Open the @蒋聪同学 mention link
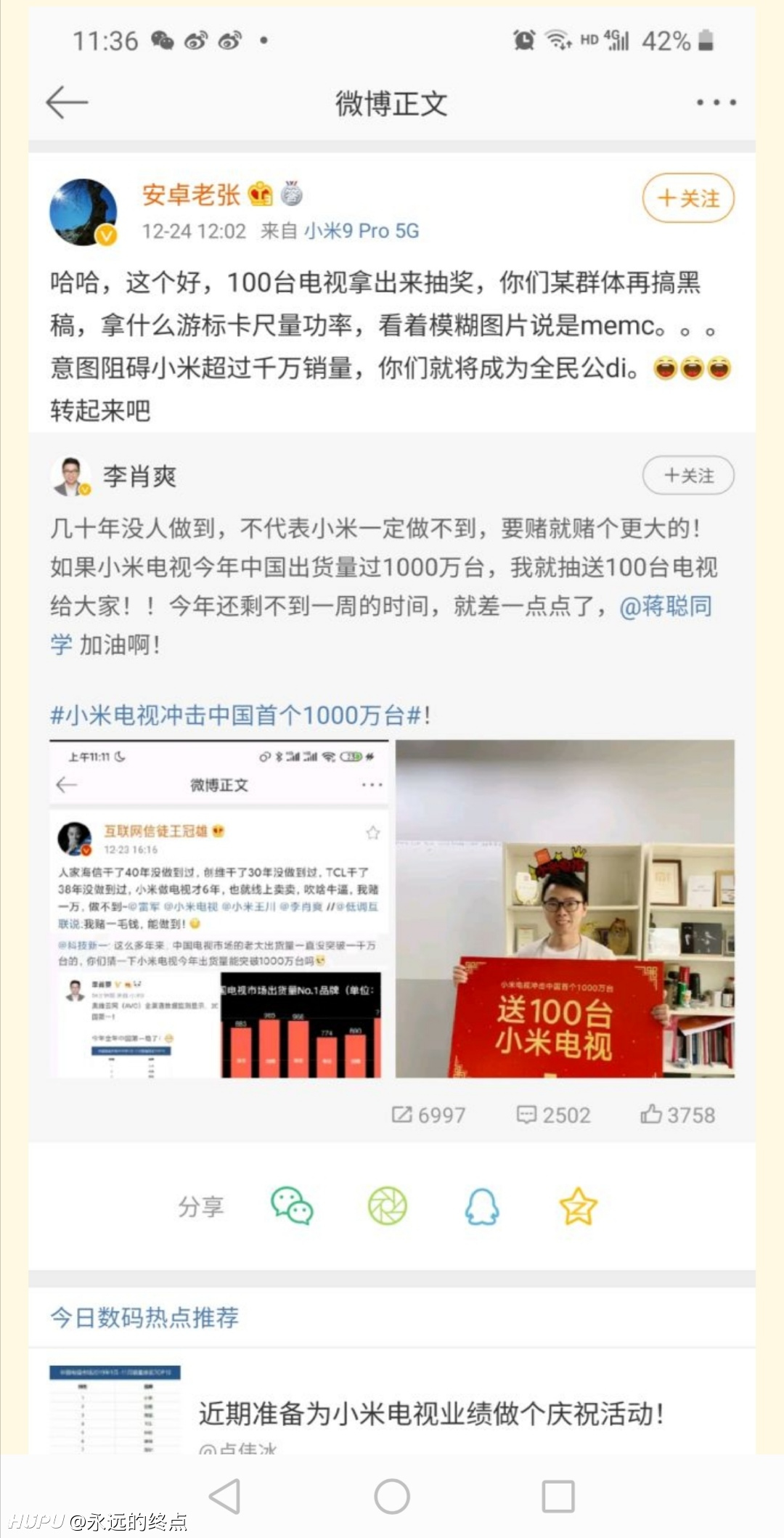 click(x=665, y=606)
